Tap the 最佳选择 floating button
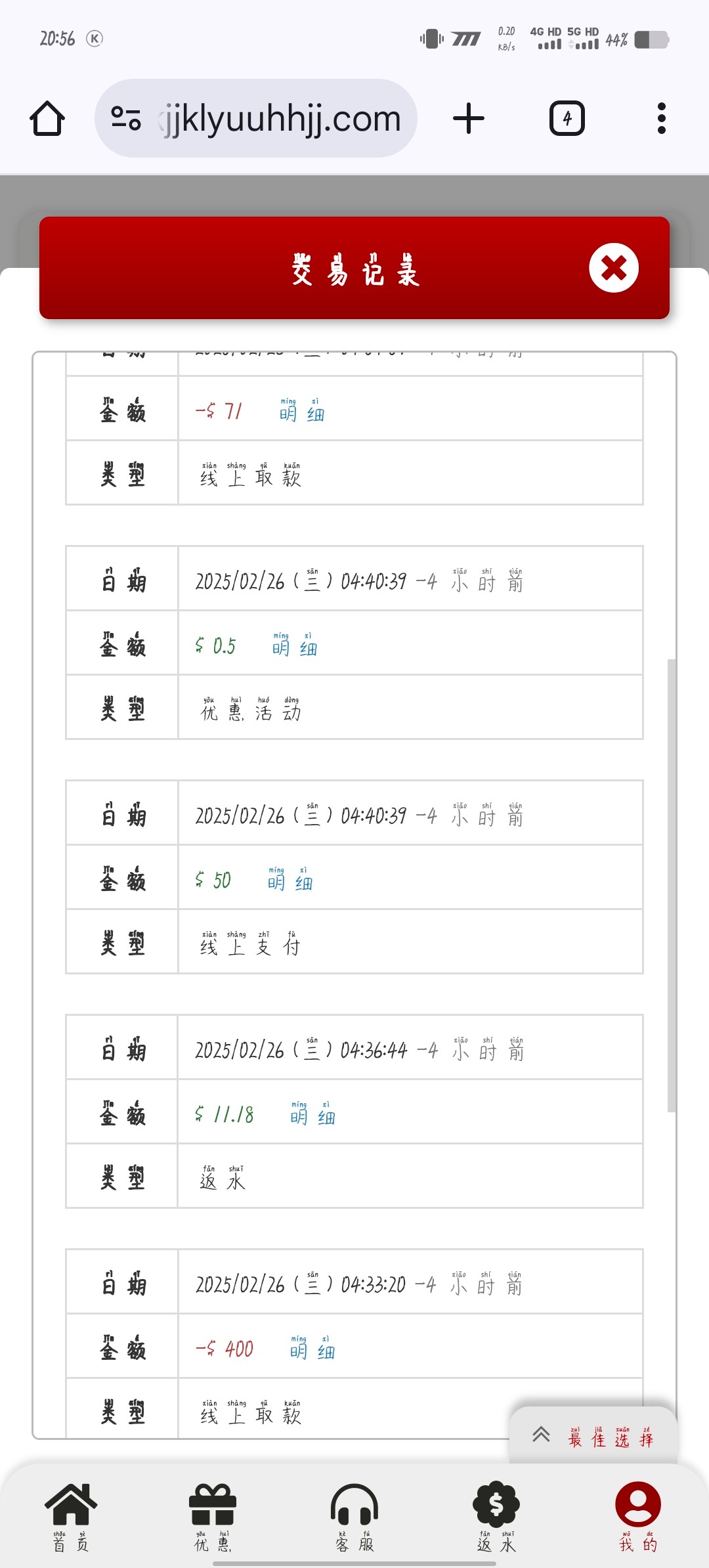 click(593, 1435)
